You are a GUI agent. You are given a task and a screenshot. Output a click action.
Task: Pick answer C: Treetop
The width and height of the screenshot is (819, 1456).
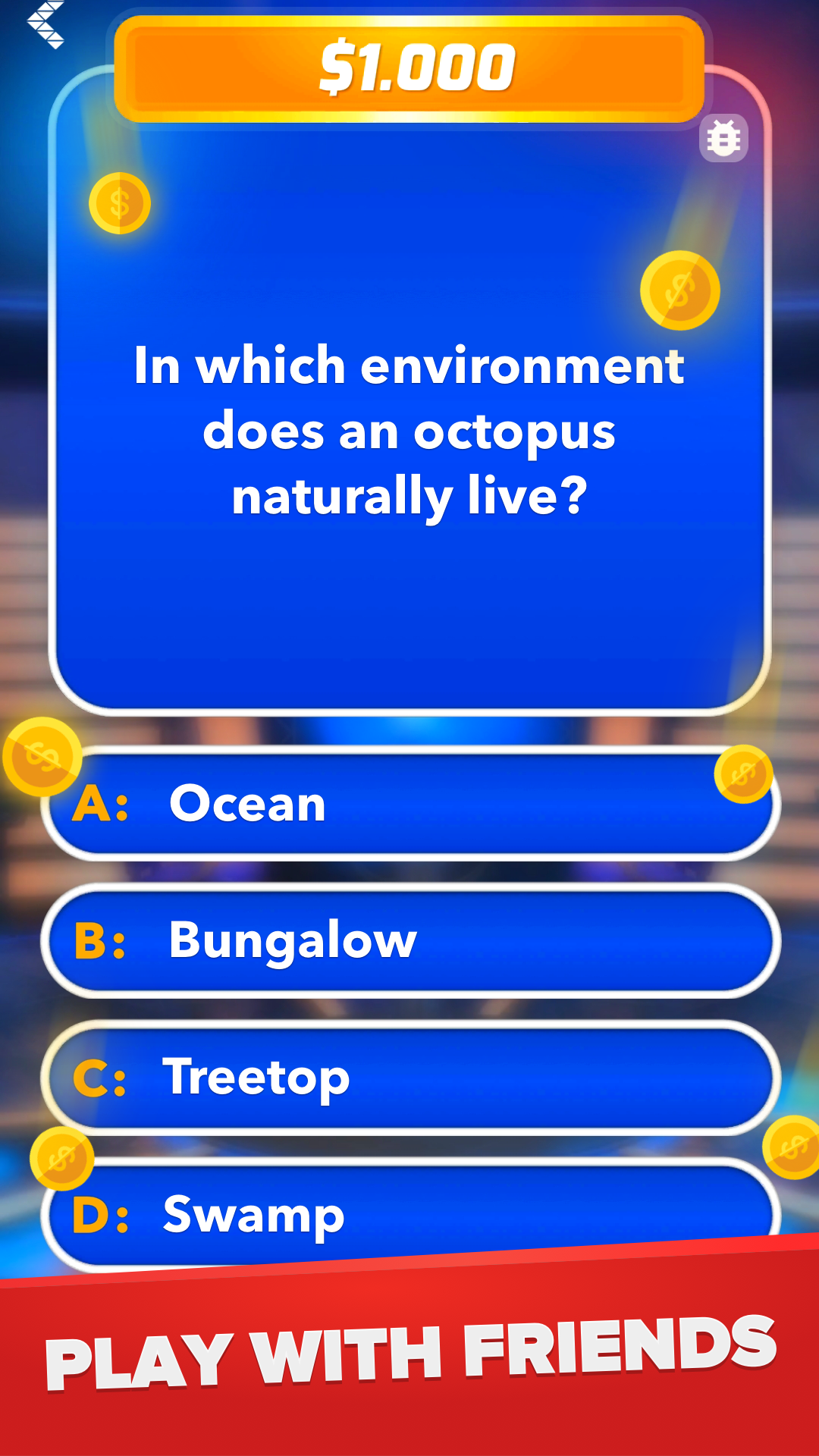point(409,1077)
